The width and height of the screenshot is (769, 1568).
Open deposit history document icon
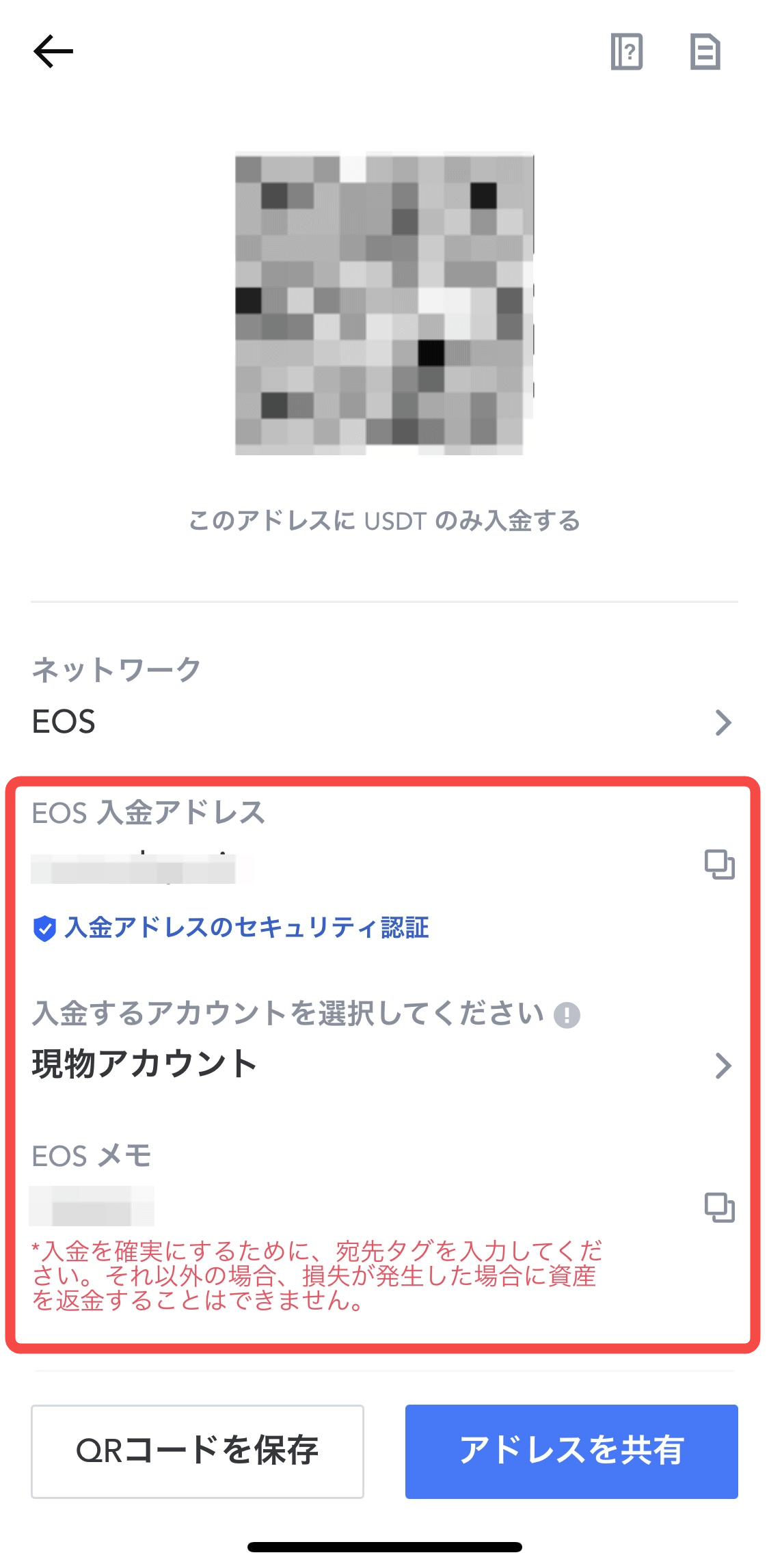[705, 52]
